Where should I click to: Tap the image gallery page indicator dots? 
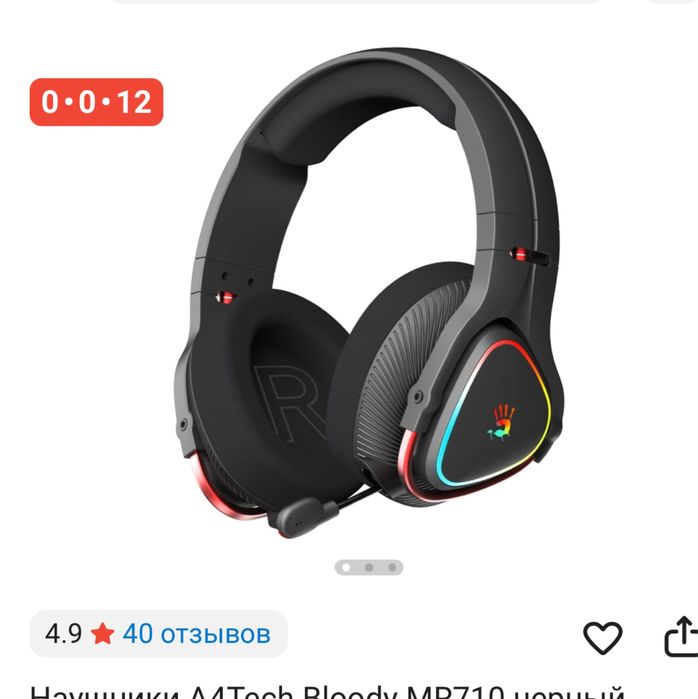[x=369, y=567]
